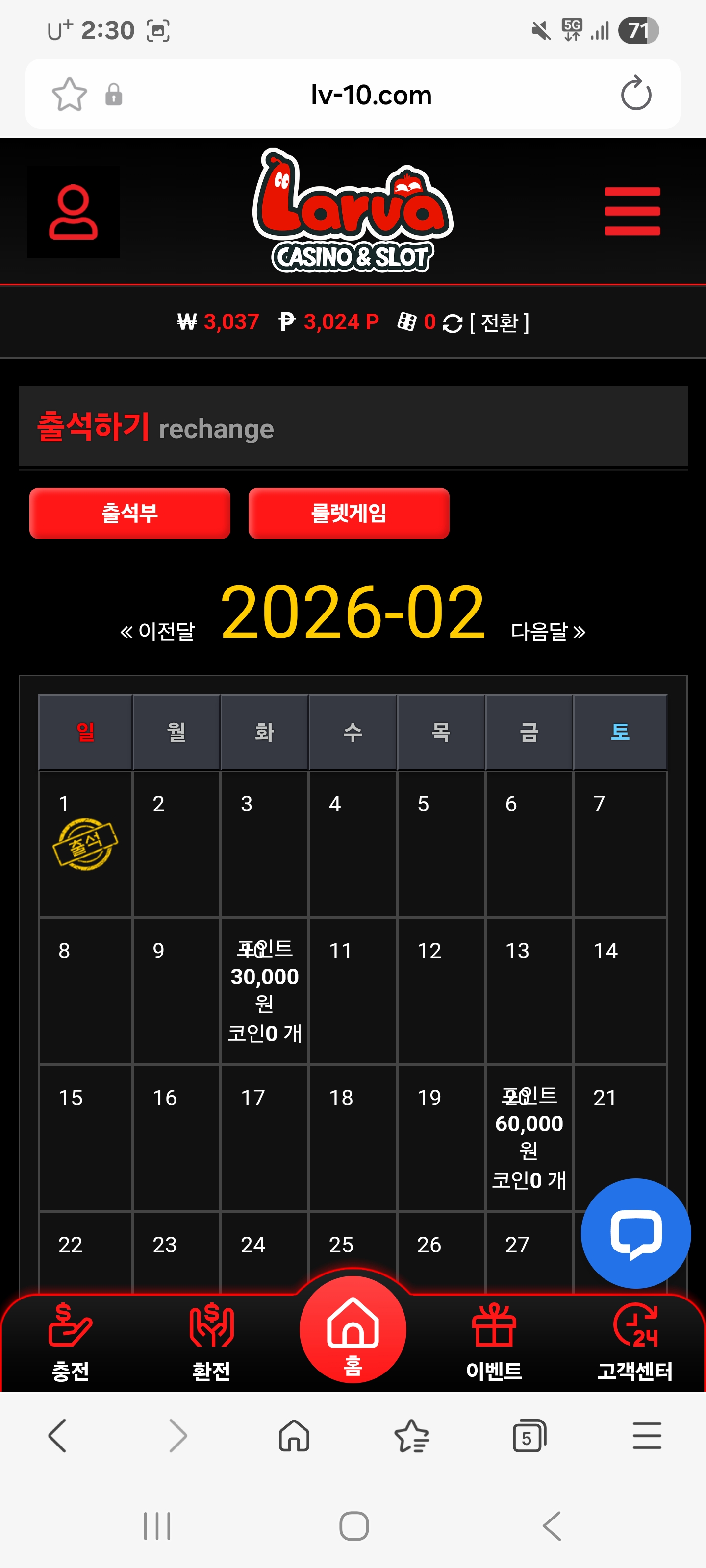
Task: Tap the 전환 point conversion link
Action: 499,322
